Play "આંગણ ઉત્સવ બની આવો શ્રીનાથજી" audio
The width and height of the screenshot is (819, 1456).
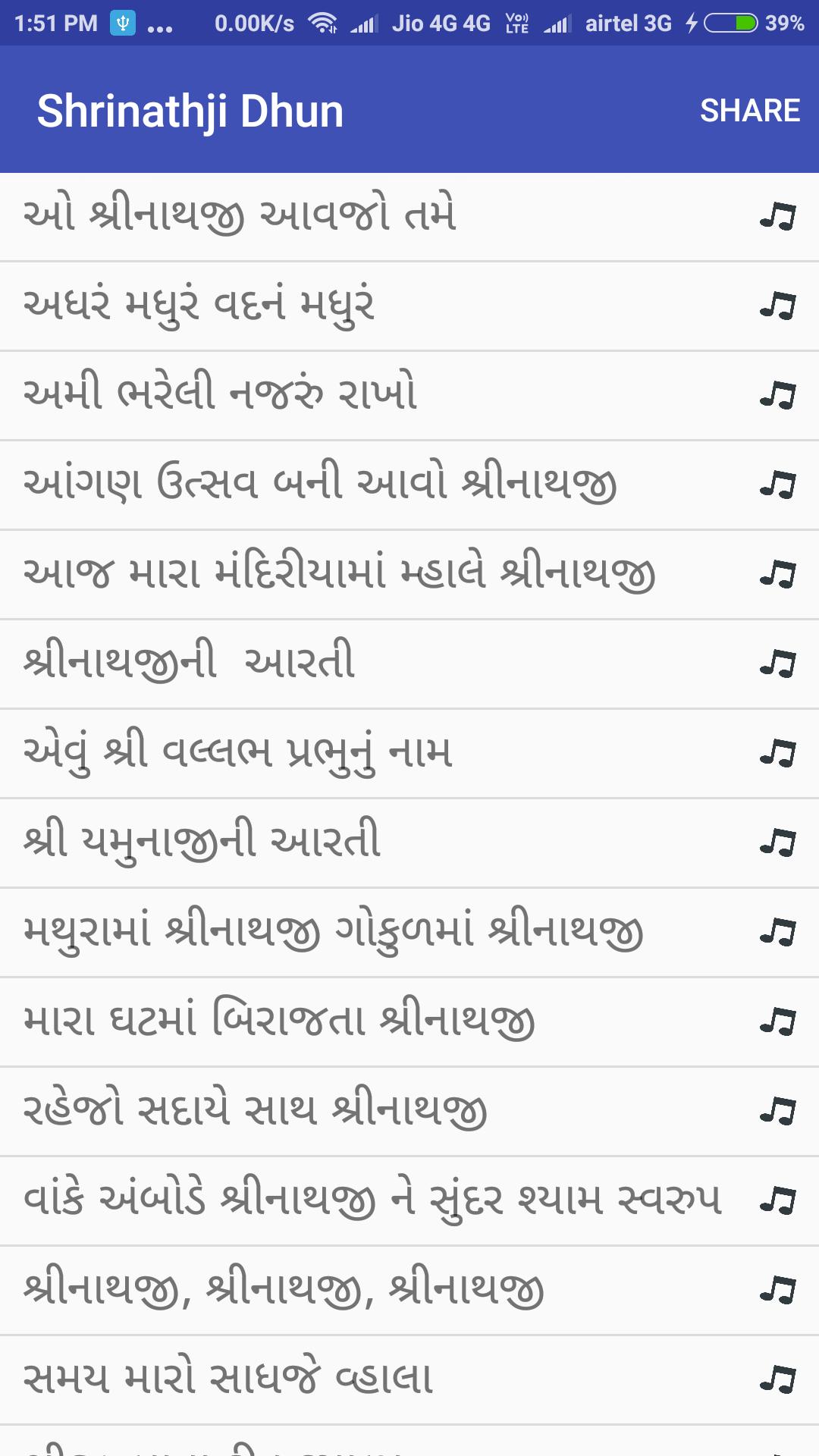pyautogui.click(x=778, y=485)
